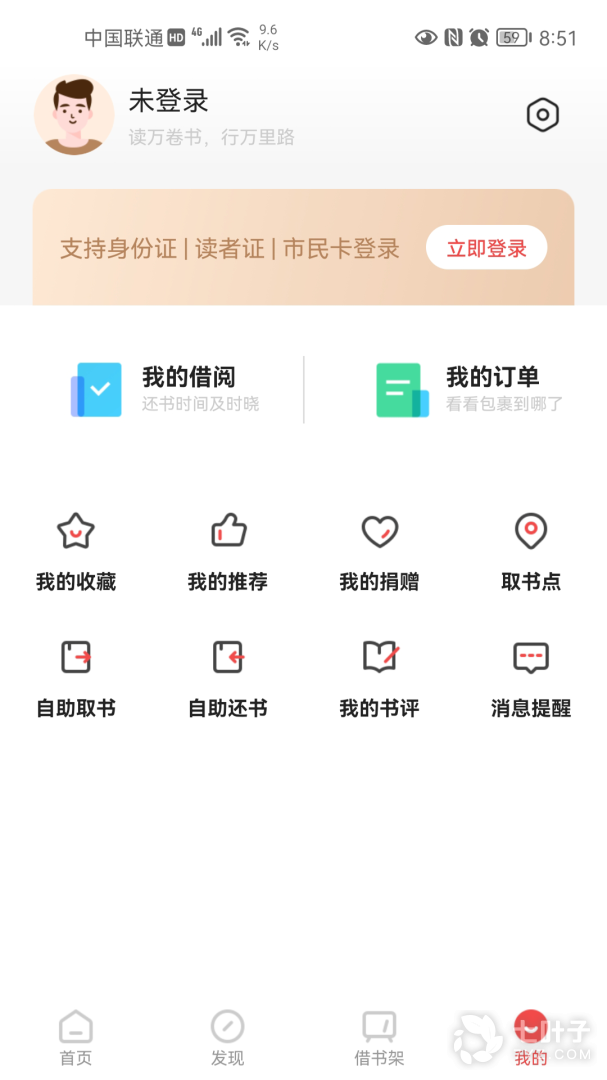The width and height of the screenshot is (607, 1080).
Task: Open 我的捐赠 donations
Action: point(380,550)
